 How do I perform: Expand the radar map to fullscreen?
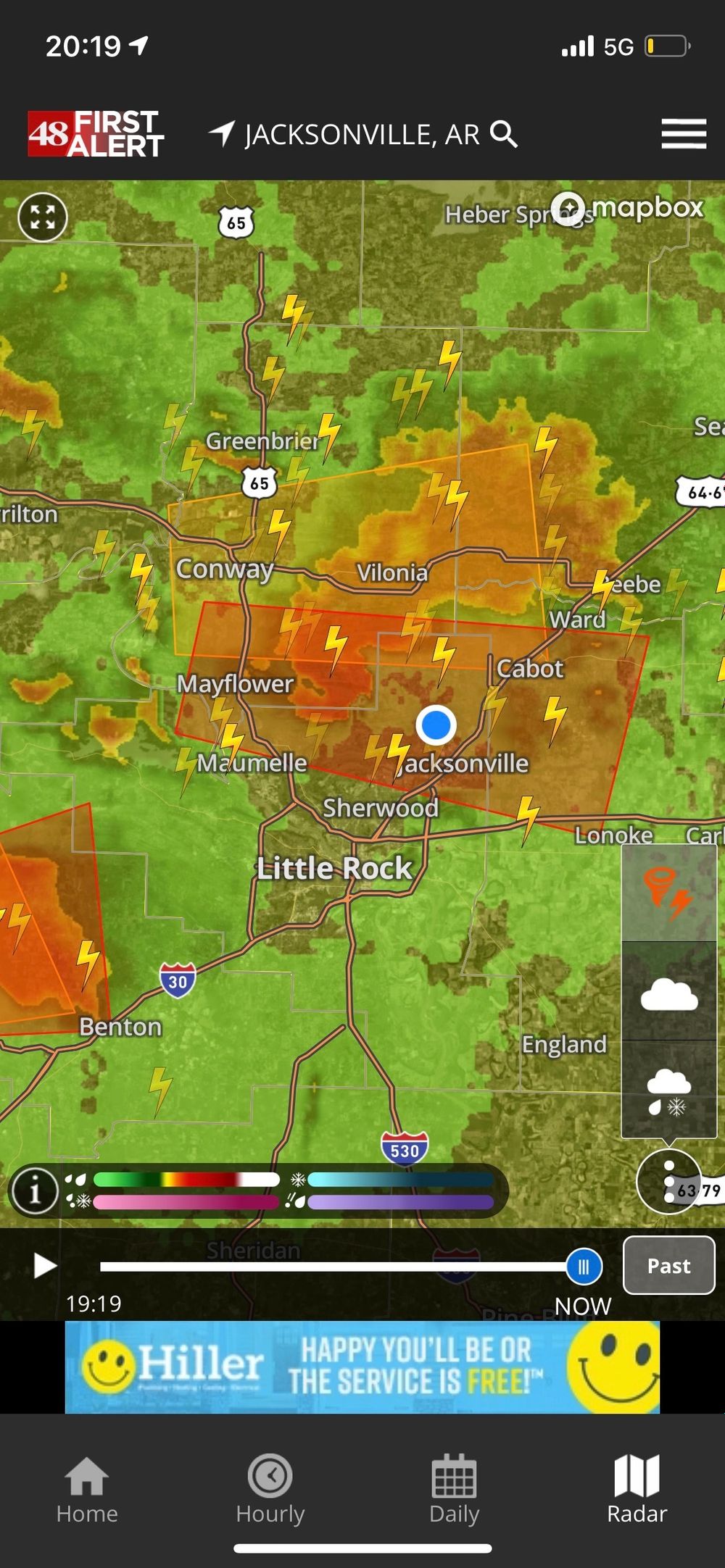[x=43, y=217]
